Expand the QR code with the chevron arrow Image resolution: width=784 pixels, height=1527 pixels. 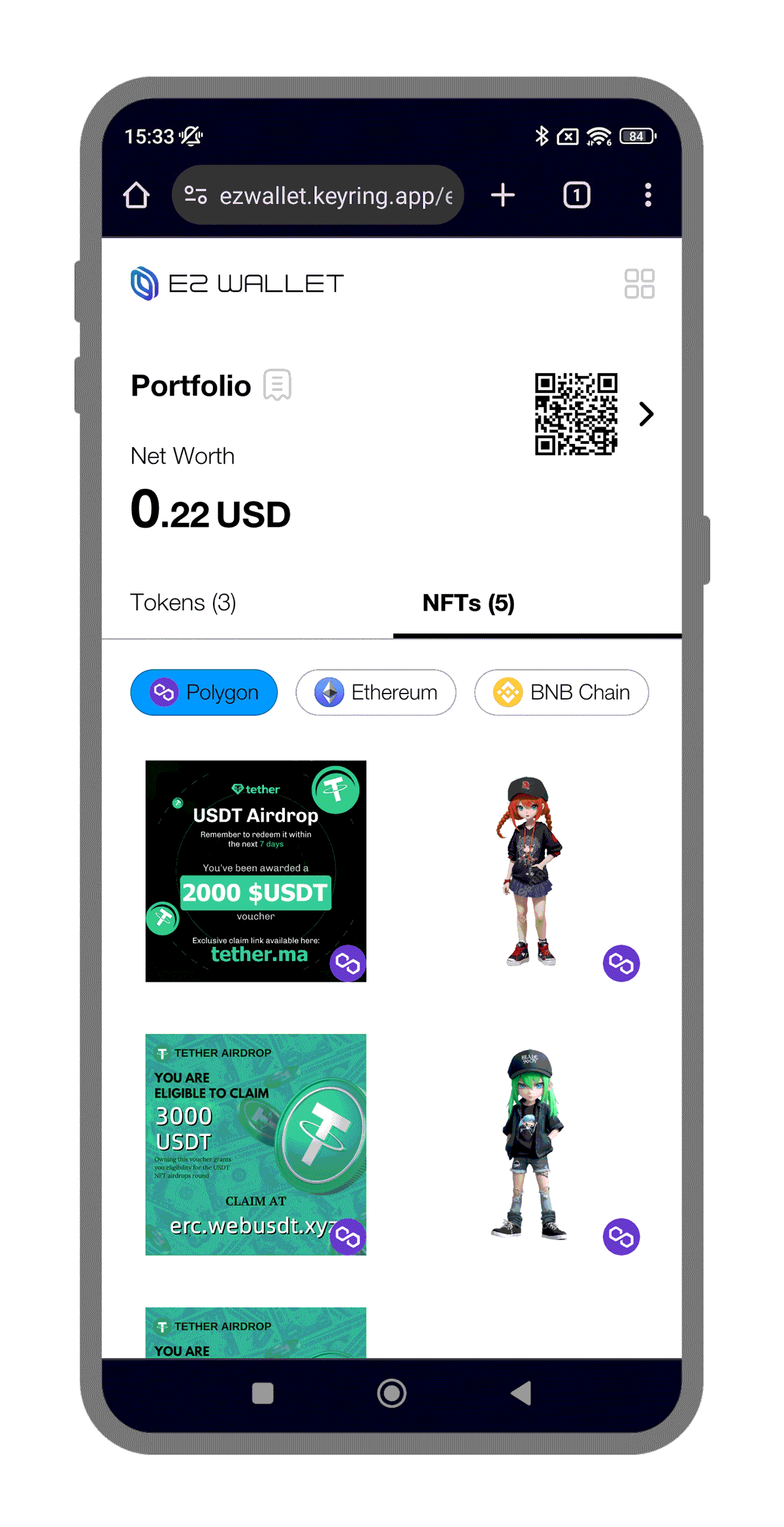pyautogui.click(x=646, y=414)
